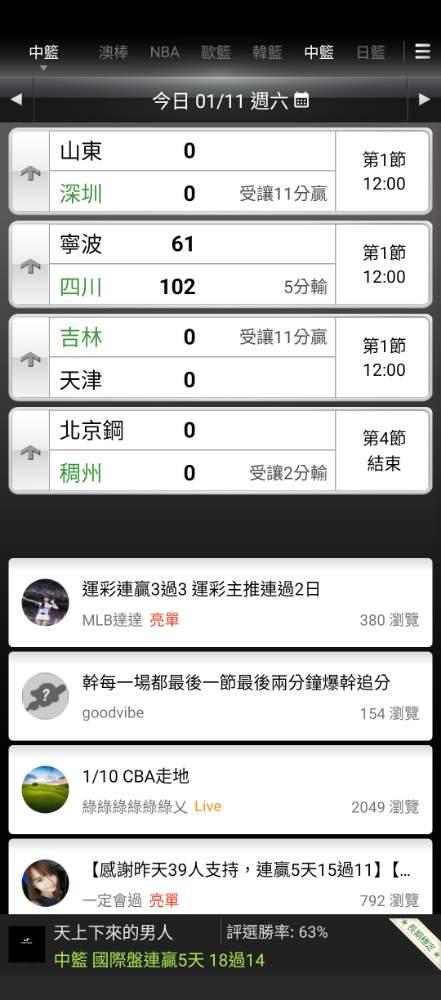Open the 天上下來的男人 banner
The height and width of the screenshot is (1000, 441).
click(220, 945)
